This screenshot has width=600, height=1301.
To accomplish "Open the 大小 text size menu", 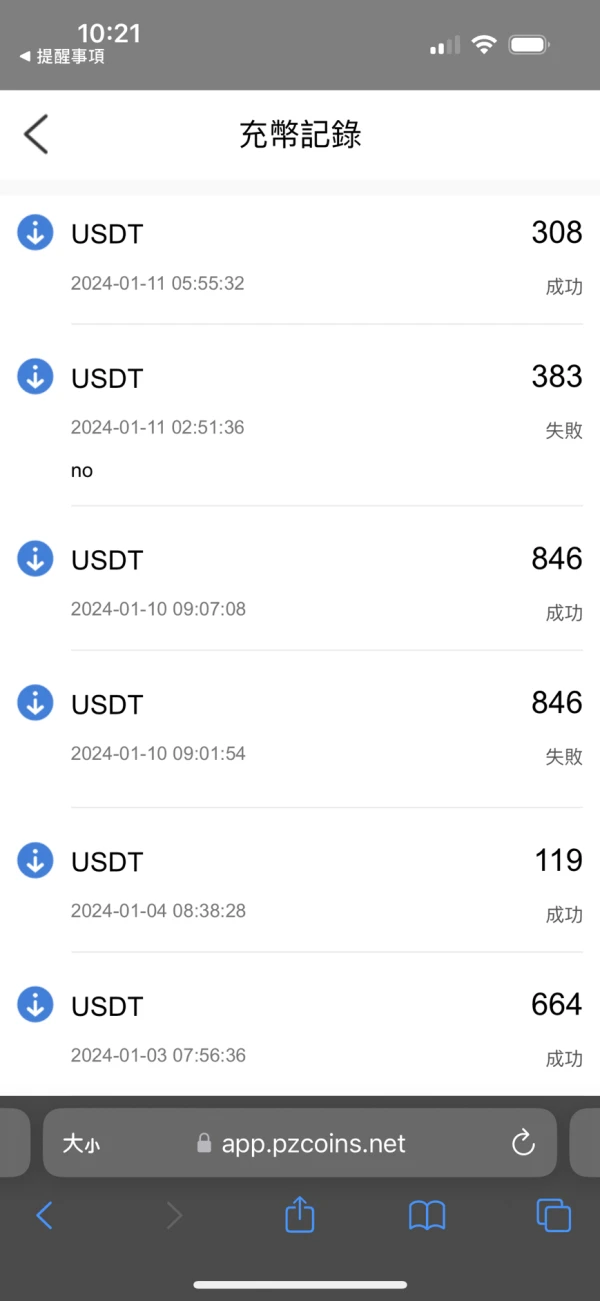I will [x=80, y=1144].
